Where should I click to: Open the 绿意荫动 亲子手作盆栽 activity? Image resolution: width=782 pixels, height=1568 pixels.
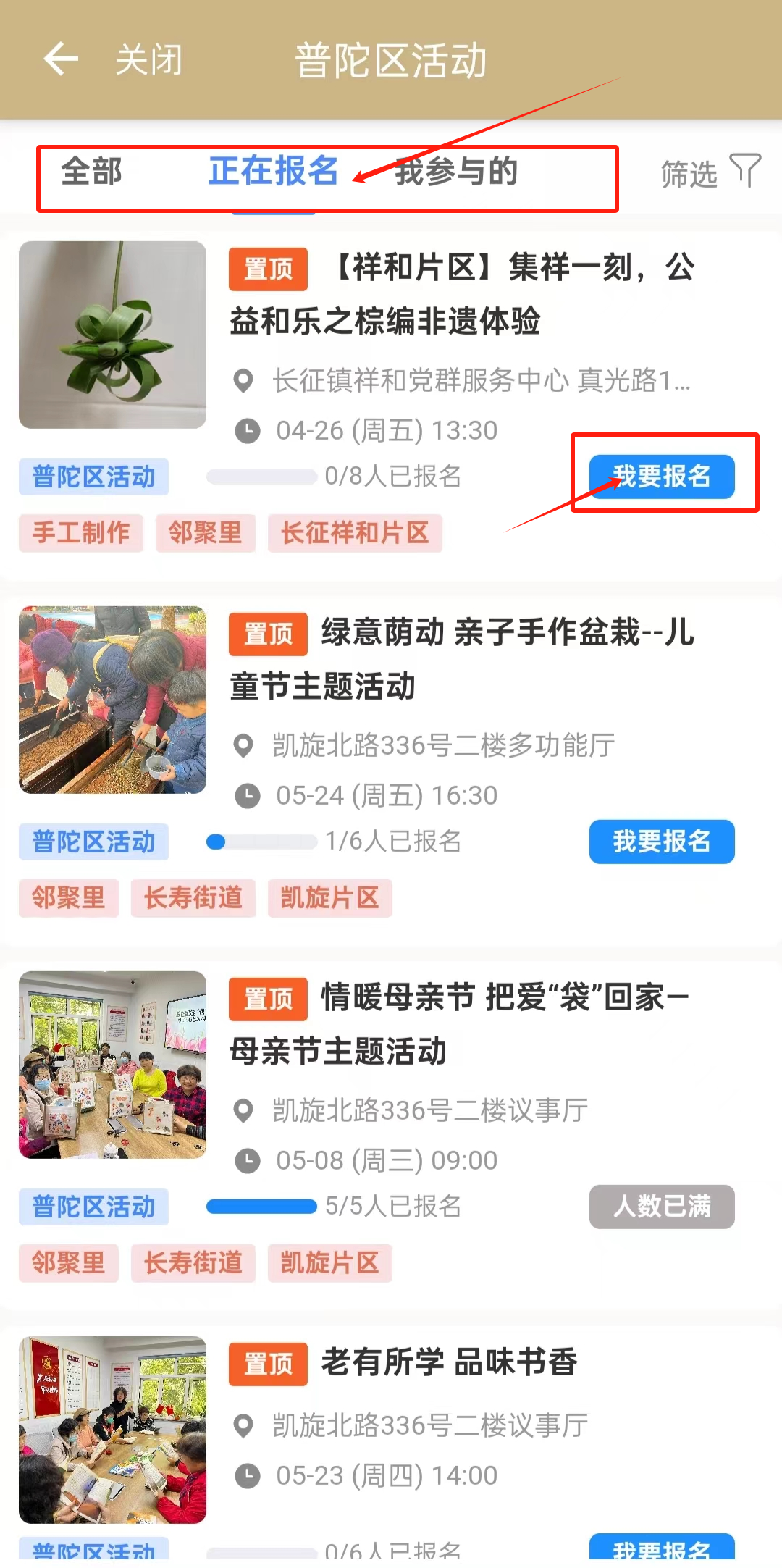coord(462,659)
